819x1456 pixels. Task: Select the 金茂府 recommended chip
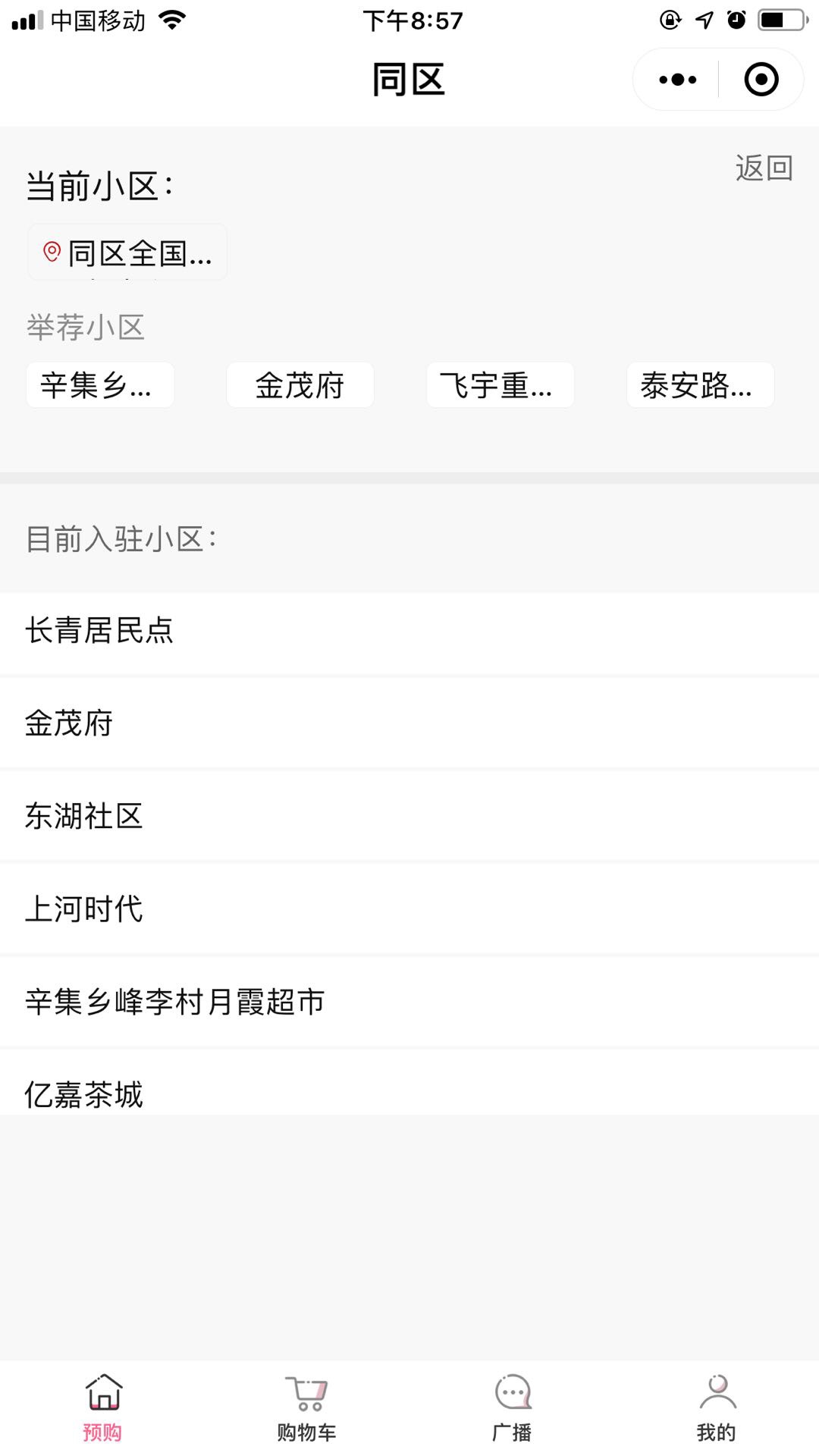[x=300, y=385]
